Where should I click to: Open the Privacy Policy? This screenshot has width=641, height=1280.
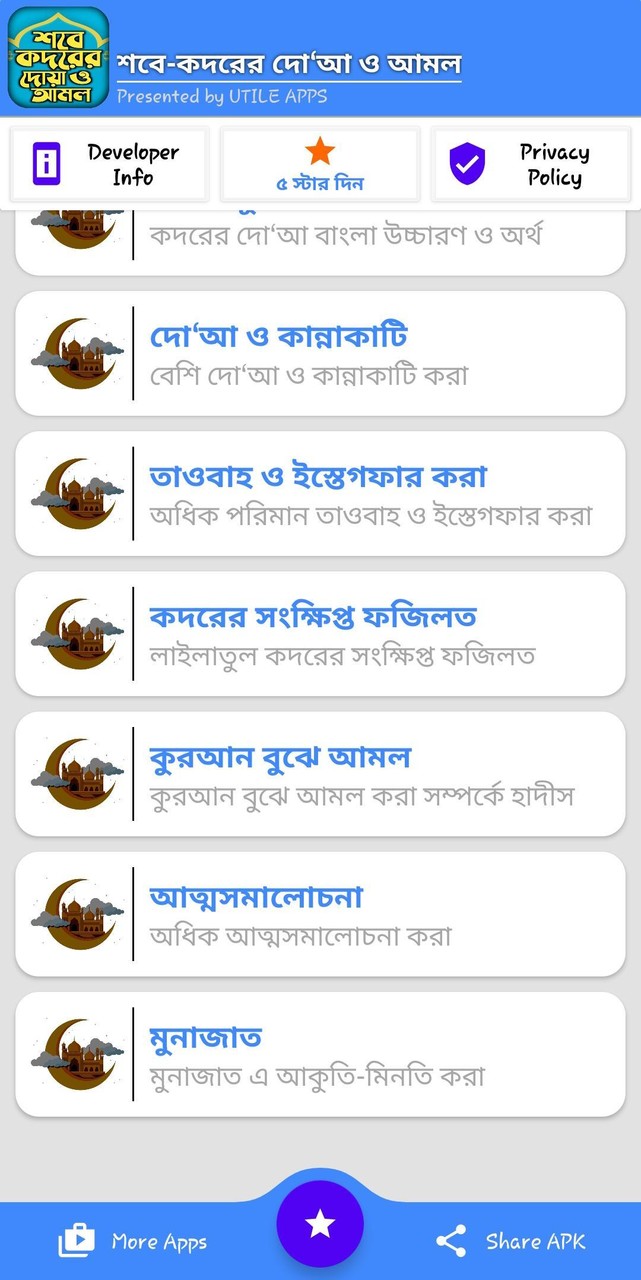tap(531, 165)
